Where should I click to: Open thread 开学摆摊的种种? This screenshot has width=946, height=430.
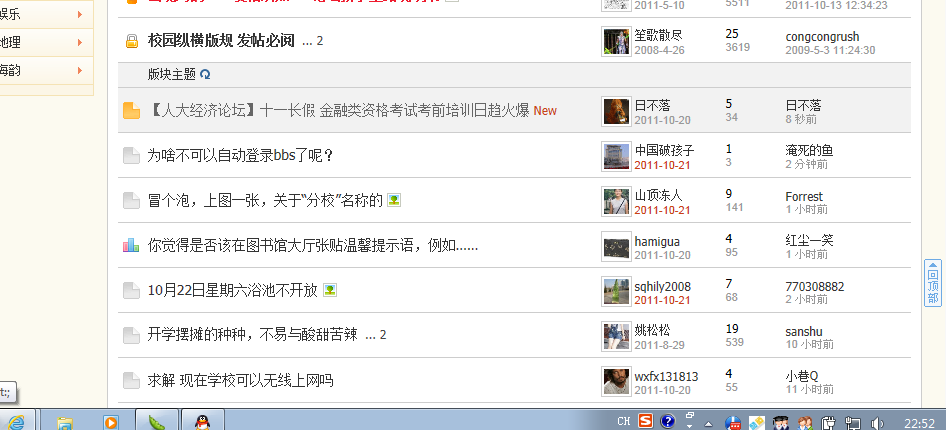[x=252, y=334]
